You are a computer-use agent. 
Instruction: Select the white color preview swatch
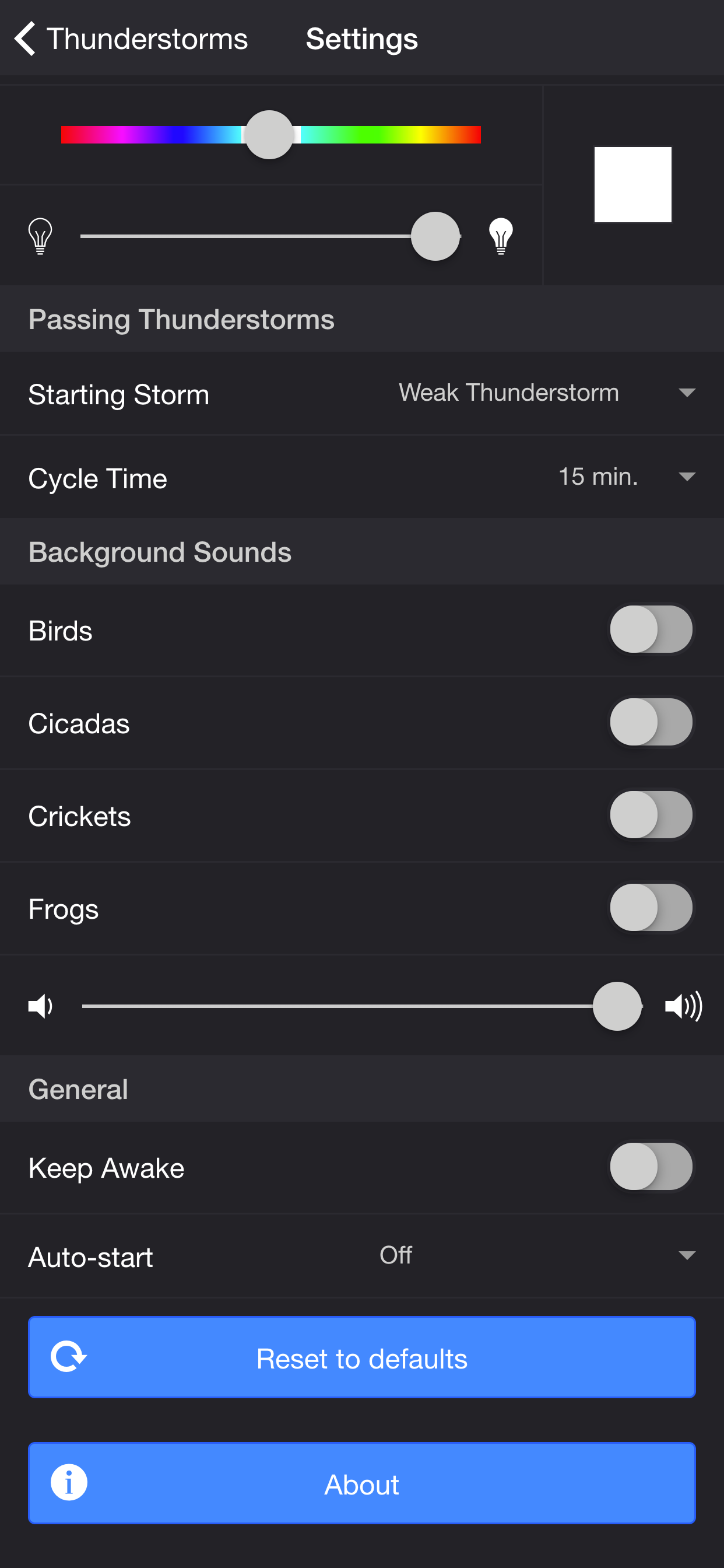pos(632,184)
